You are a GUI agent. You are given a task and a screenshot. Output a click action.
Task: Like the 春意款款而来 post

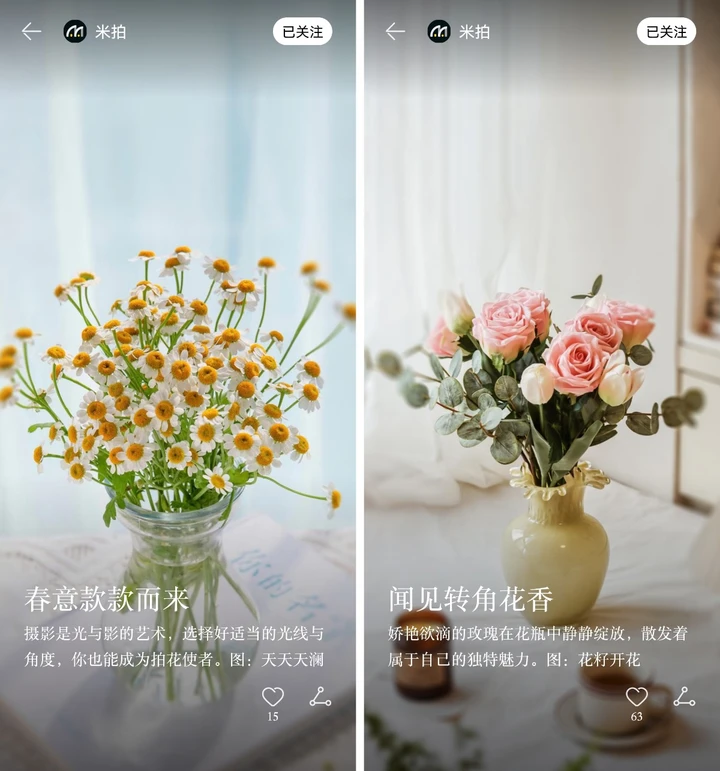tap(273, 697)
